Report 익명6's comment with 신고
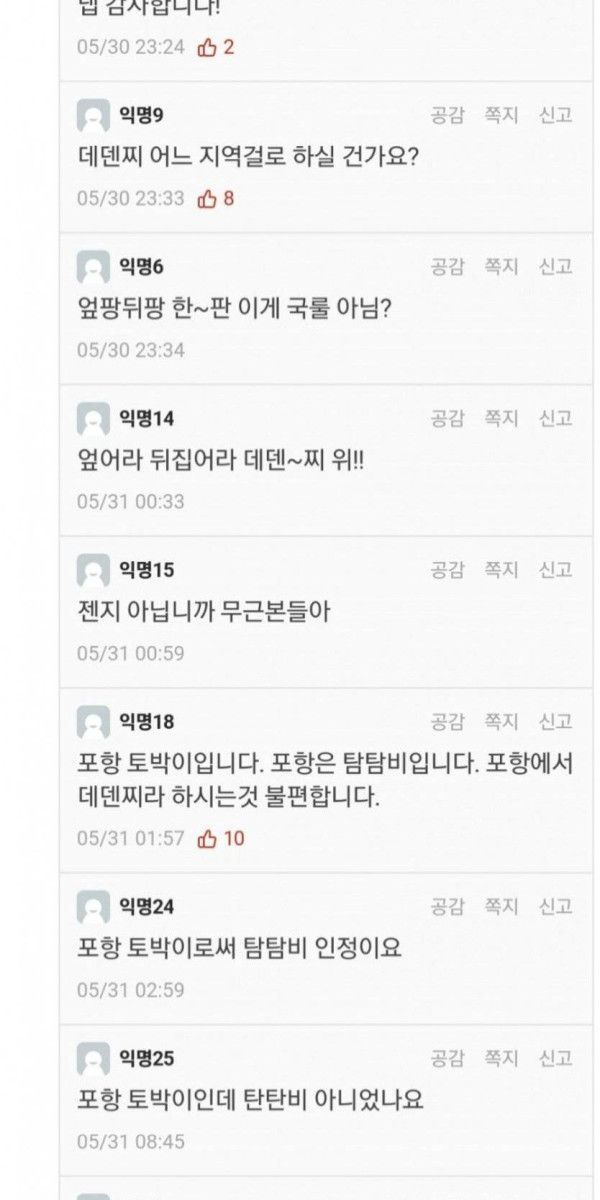Screen dimensions: 600x1200 [555, 267]
